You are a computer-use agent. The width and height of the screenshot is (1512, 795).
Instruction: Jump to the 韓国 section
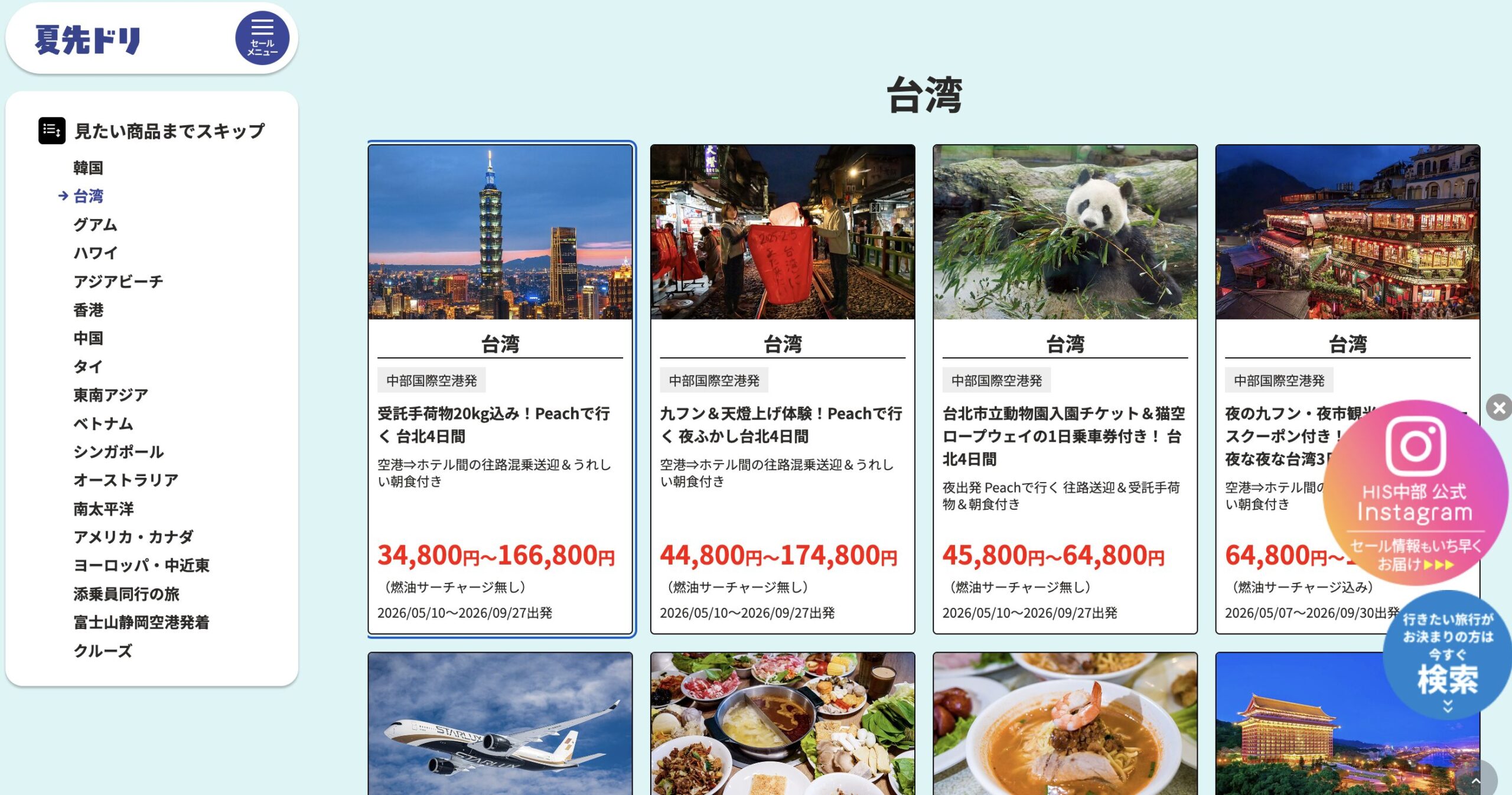click(88, 168)
